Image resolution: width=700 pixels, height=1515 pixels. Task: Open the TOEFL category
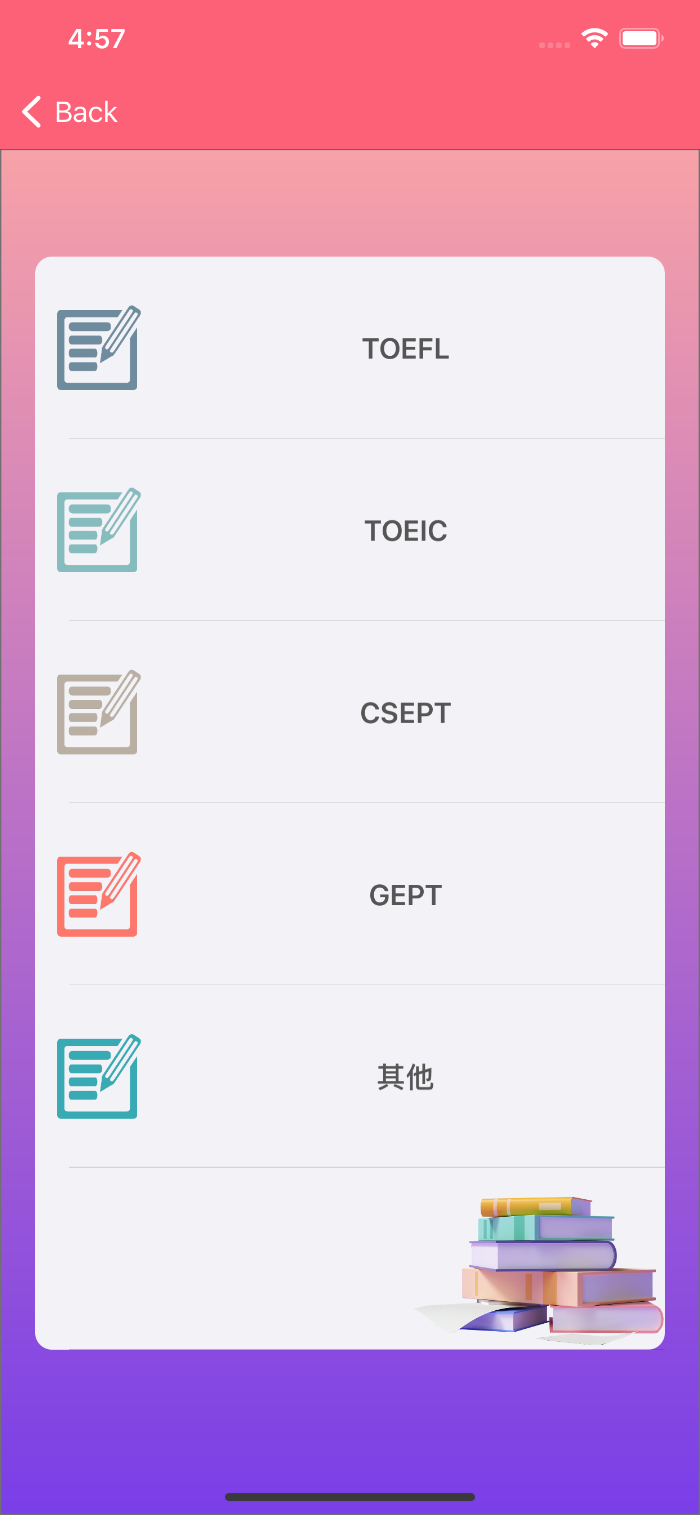405,349
